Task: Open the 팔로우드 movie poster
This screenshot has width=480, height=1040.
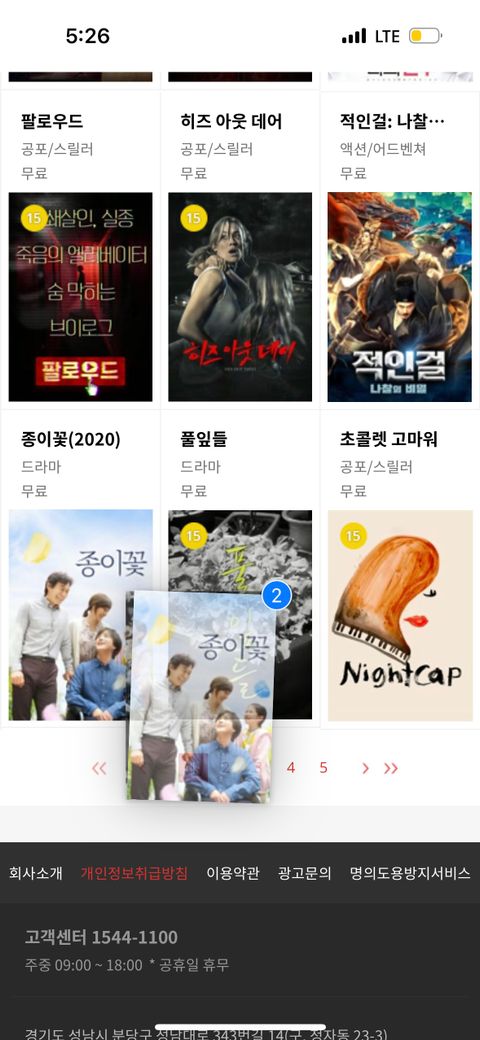Action: (x=80, y=296)
